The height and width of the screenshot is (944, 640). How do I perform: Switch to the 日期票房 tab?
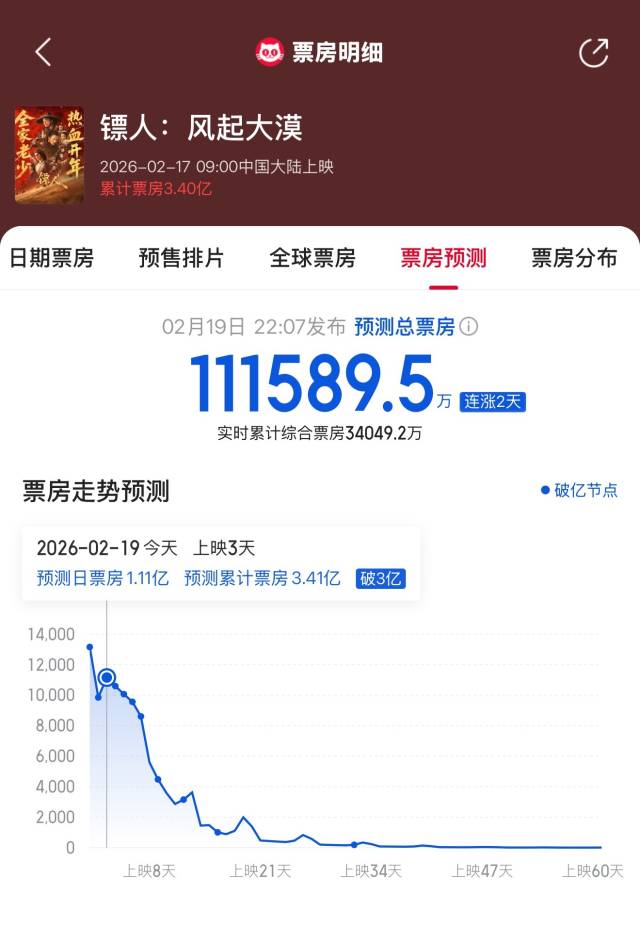(51, 258)
